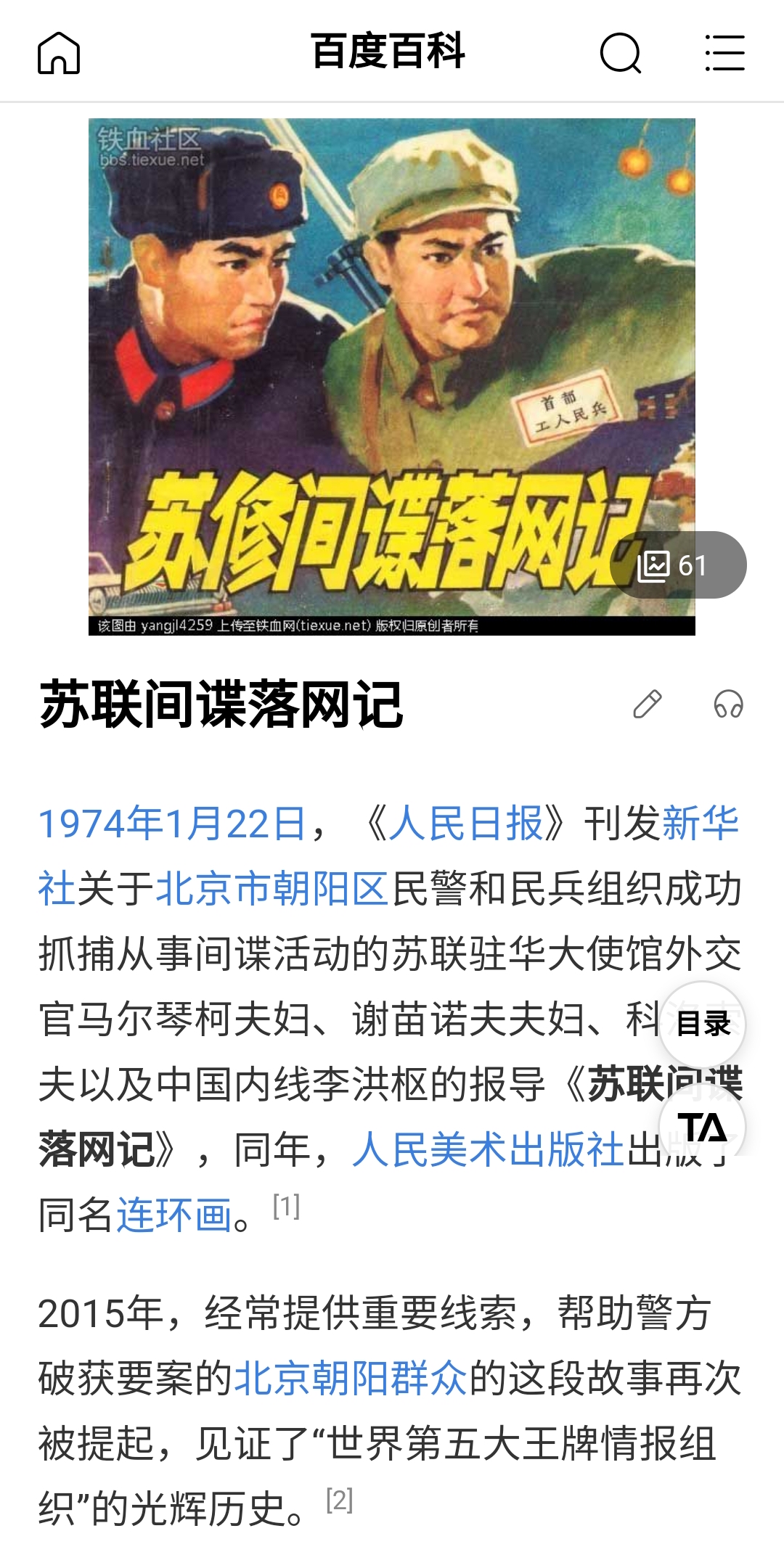
Task: Open the 人民美术出版社 link
Action: 488,1150
